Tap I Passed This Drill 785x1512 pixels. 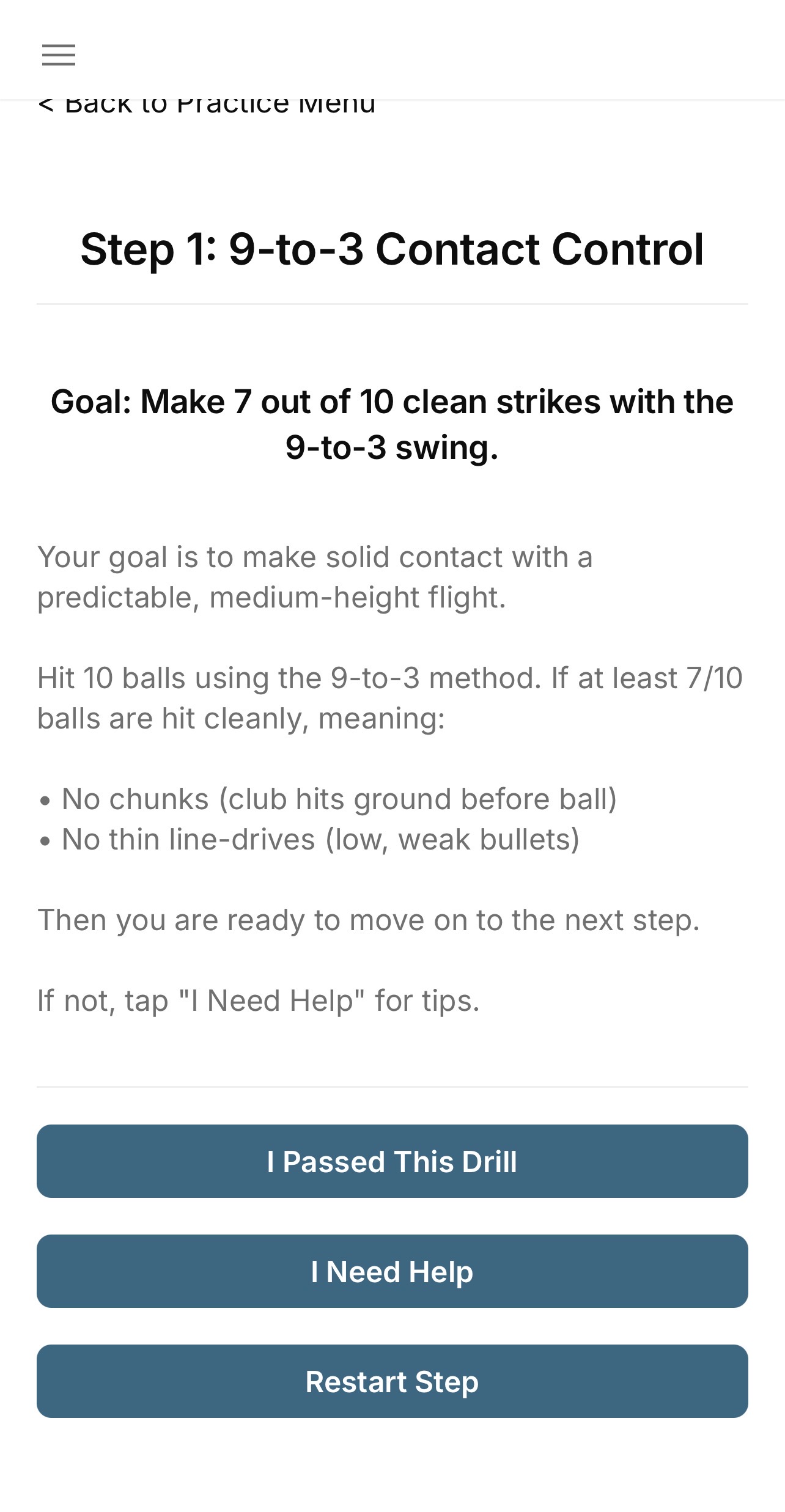pos(392,1161)
